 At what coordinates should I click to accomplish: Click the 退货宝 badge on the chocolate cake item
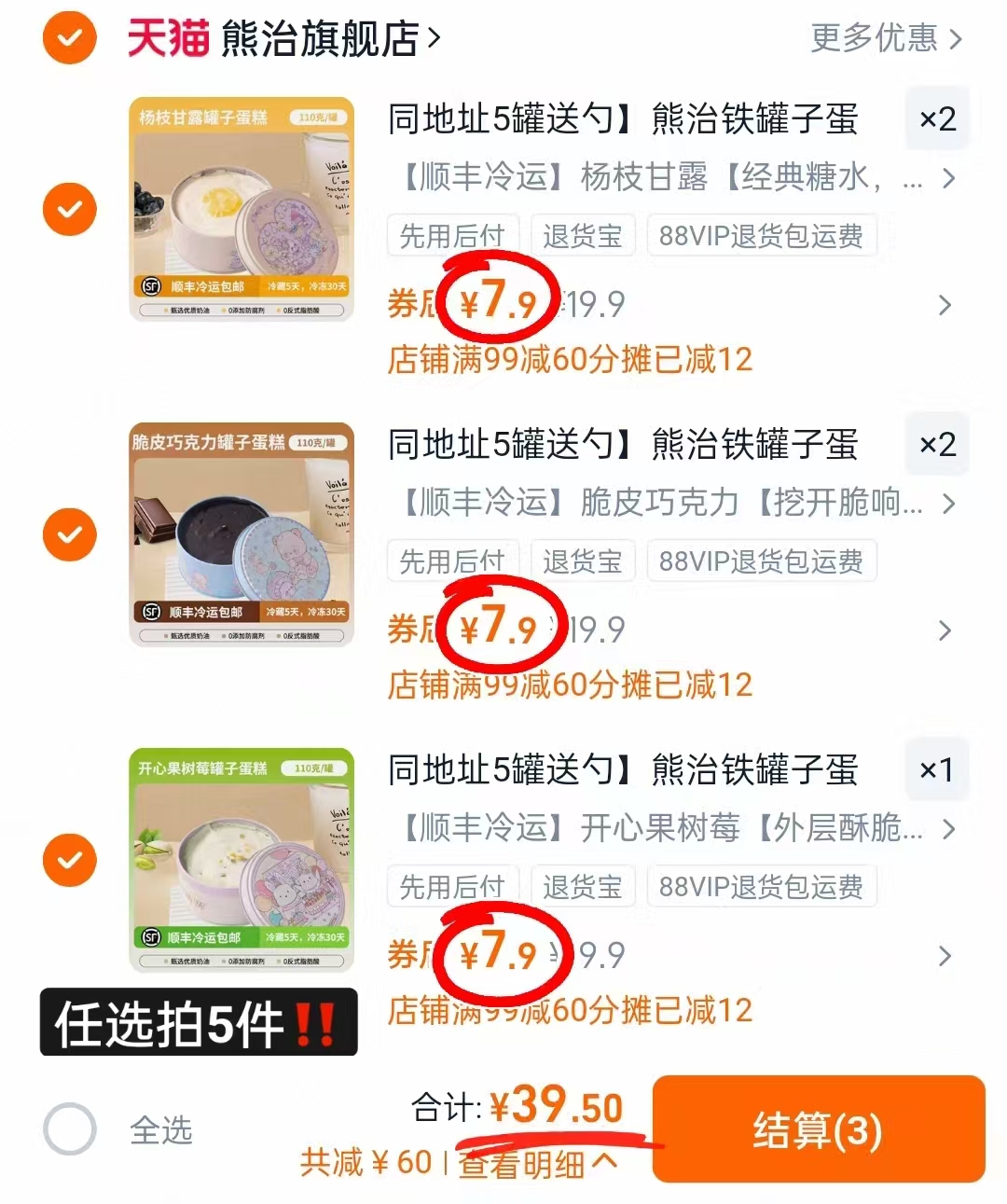(x=583, y=560)
